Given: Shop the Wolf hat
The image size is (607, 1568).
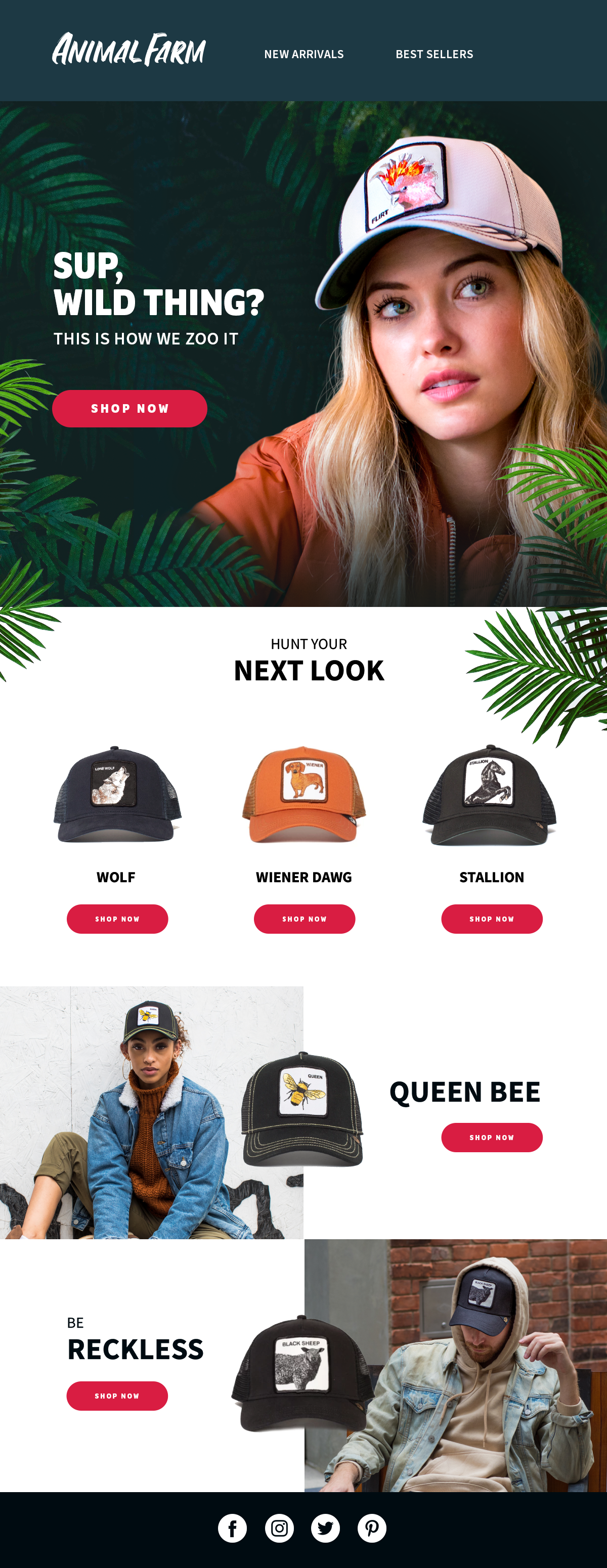Looking at the screenshot, I should point(117,919).
